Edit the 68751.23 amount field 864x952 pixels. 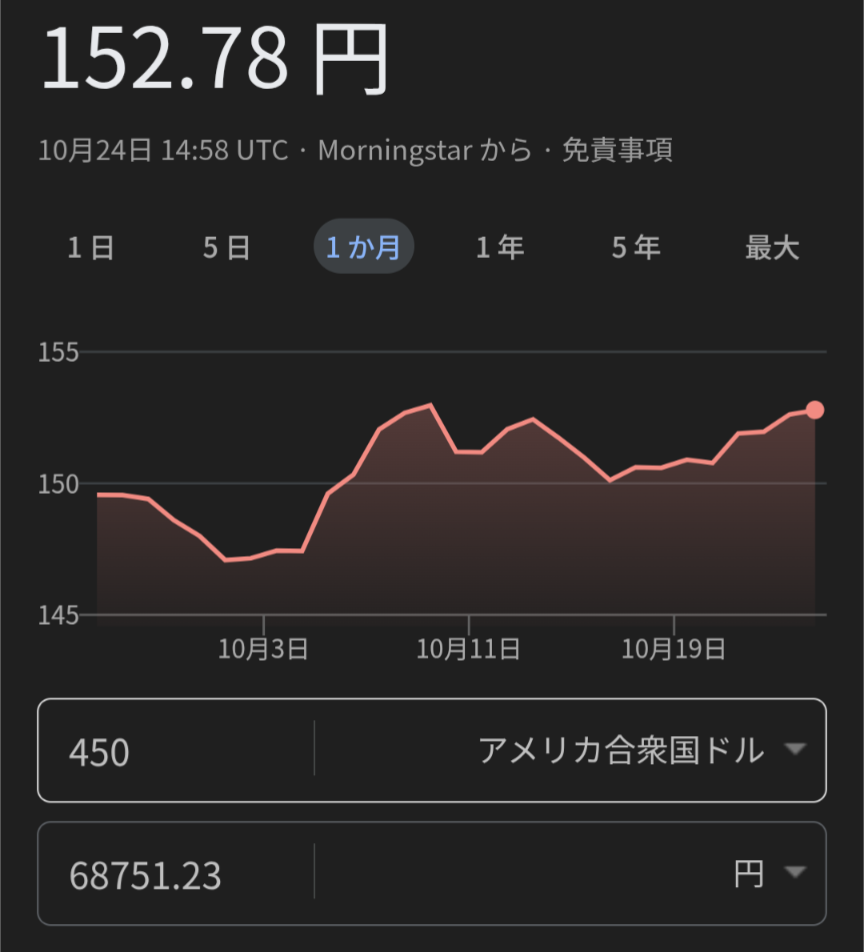point(175,875)
